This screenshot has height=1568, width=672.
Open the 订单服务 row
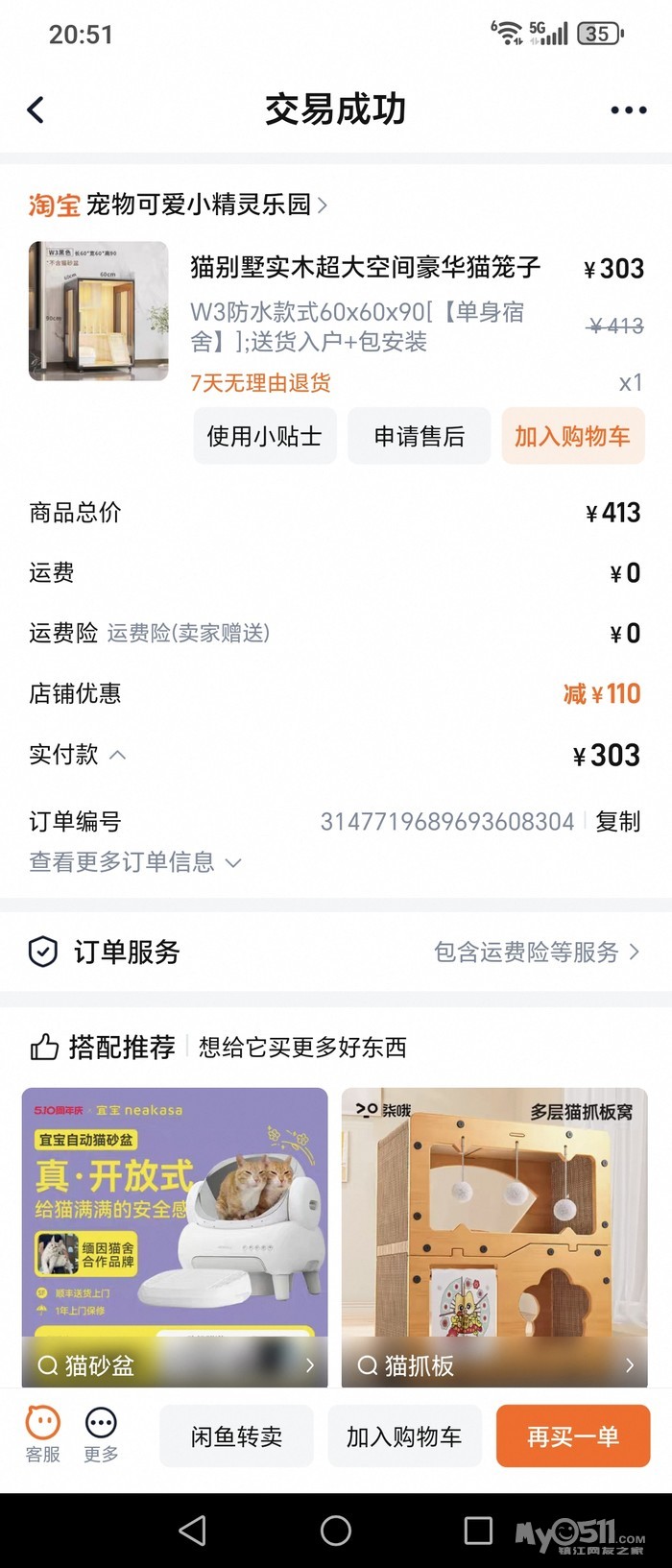tap(336, 952)
